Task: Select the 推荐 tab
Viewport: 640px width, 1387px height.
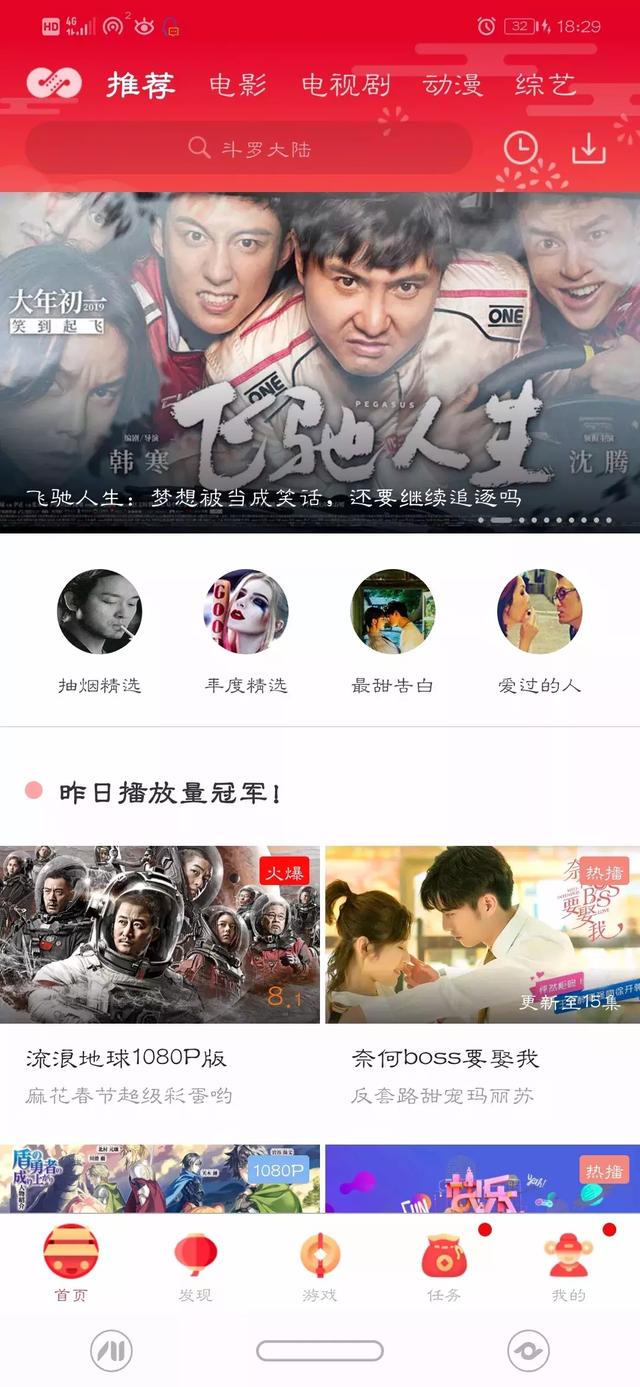Action: [141, 85]
